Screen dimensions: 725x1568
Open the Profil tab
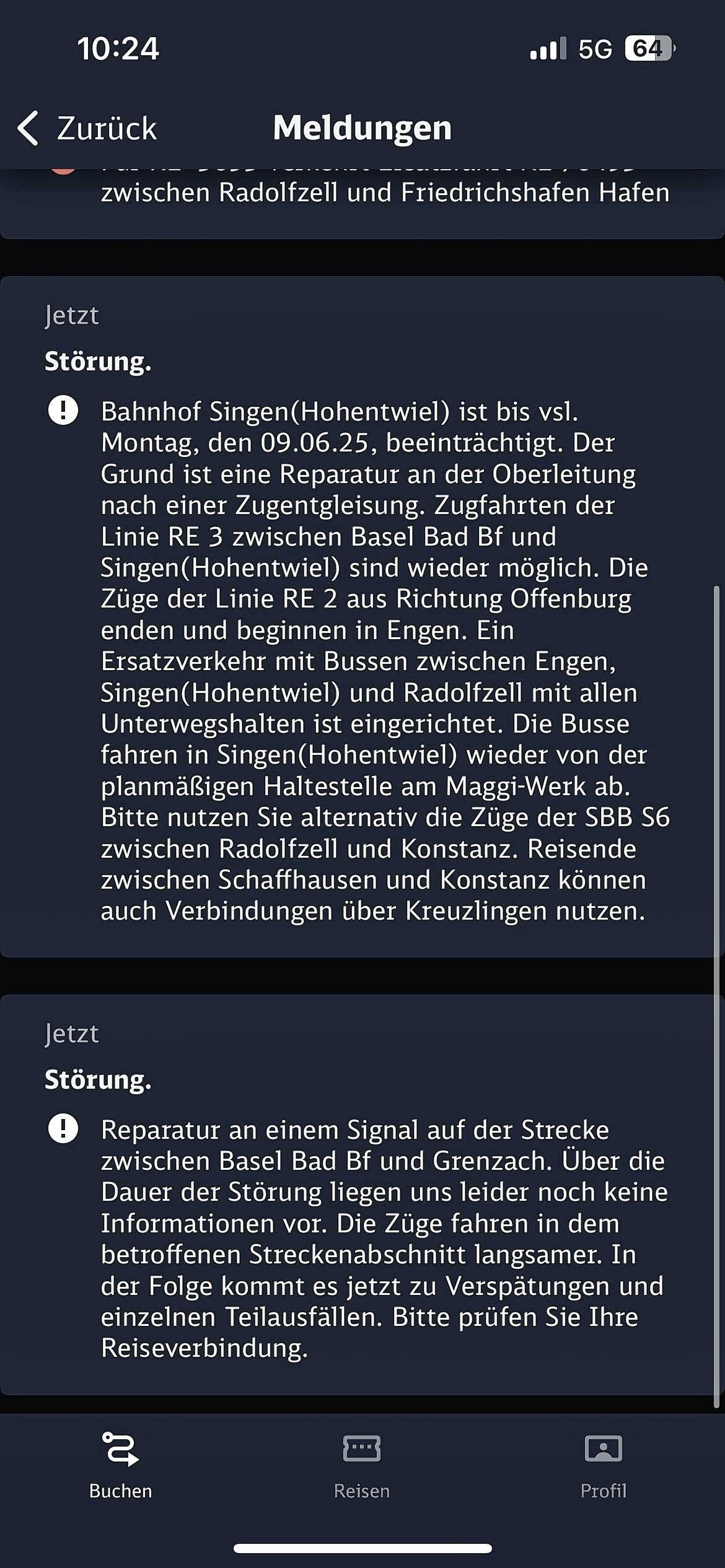click(x=604, y=1465)
